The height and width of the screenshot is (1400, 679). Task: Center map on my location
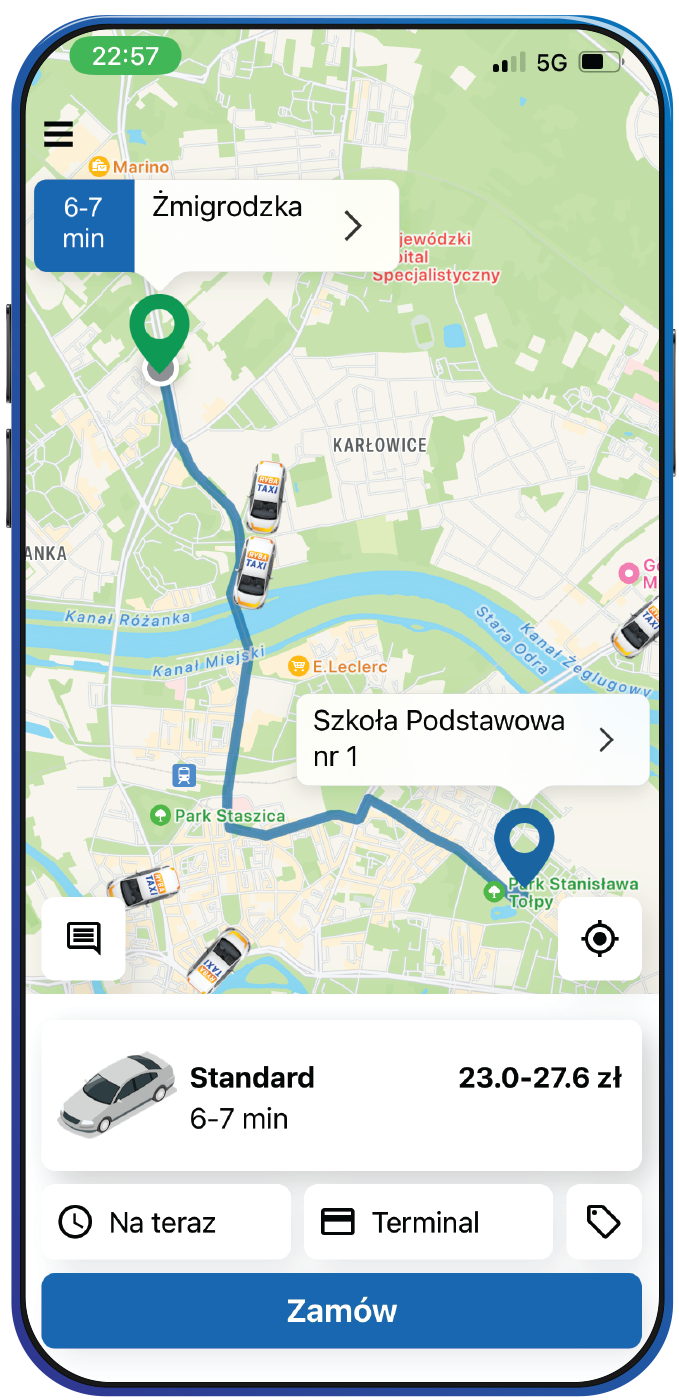[x=600, y=938]
